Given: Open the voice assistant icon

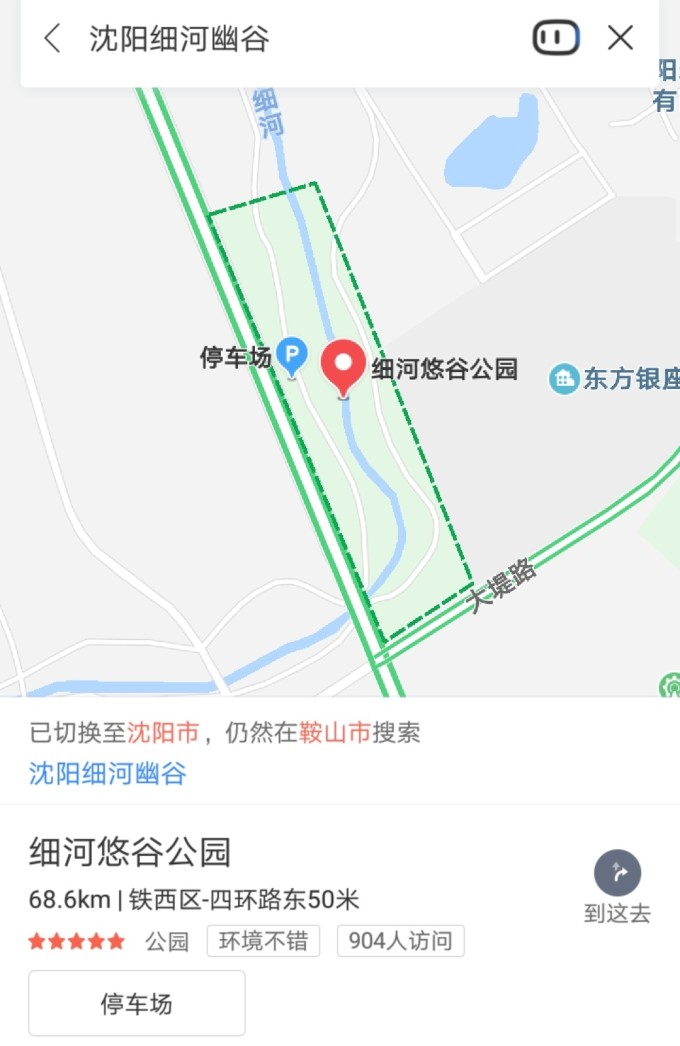Looking at the screenshot, I should (x=555, y=39).
